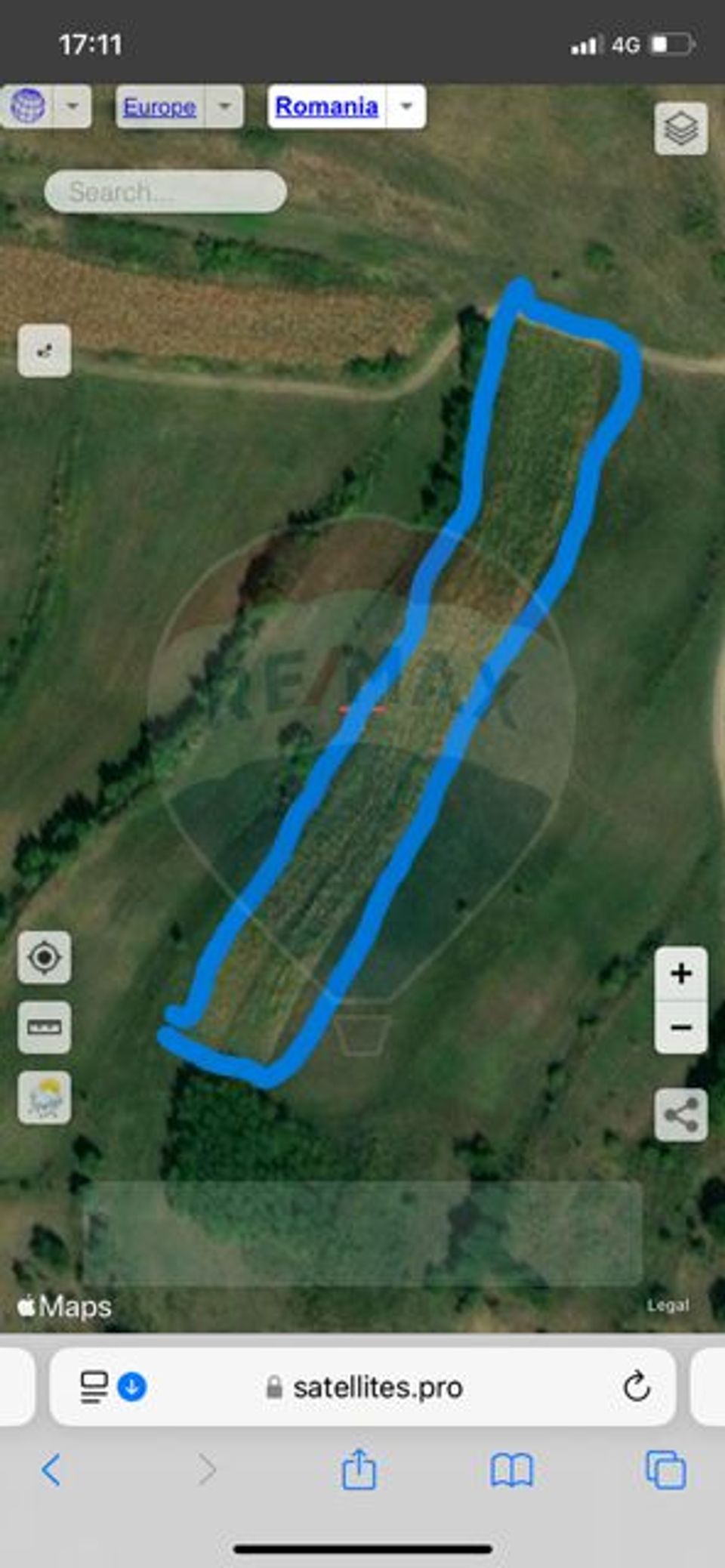Reload the page
Viewport: 725px width, 1568px height.
(x=636, y=1387)
